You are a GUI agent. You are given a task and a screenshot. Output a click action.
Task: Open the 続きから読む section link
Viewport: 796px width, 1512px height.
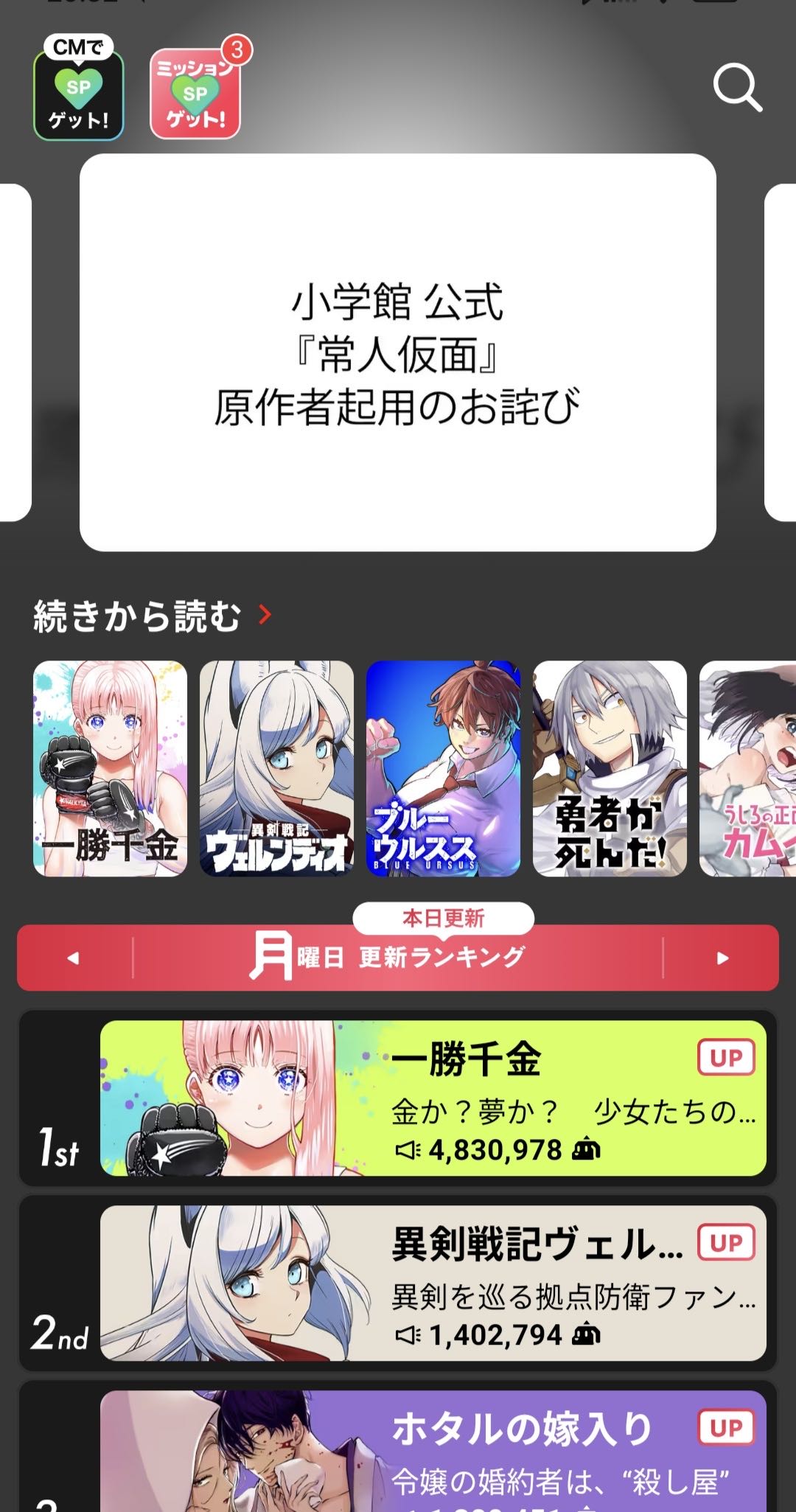(x=153, y=616)
